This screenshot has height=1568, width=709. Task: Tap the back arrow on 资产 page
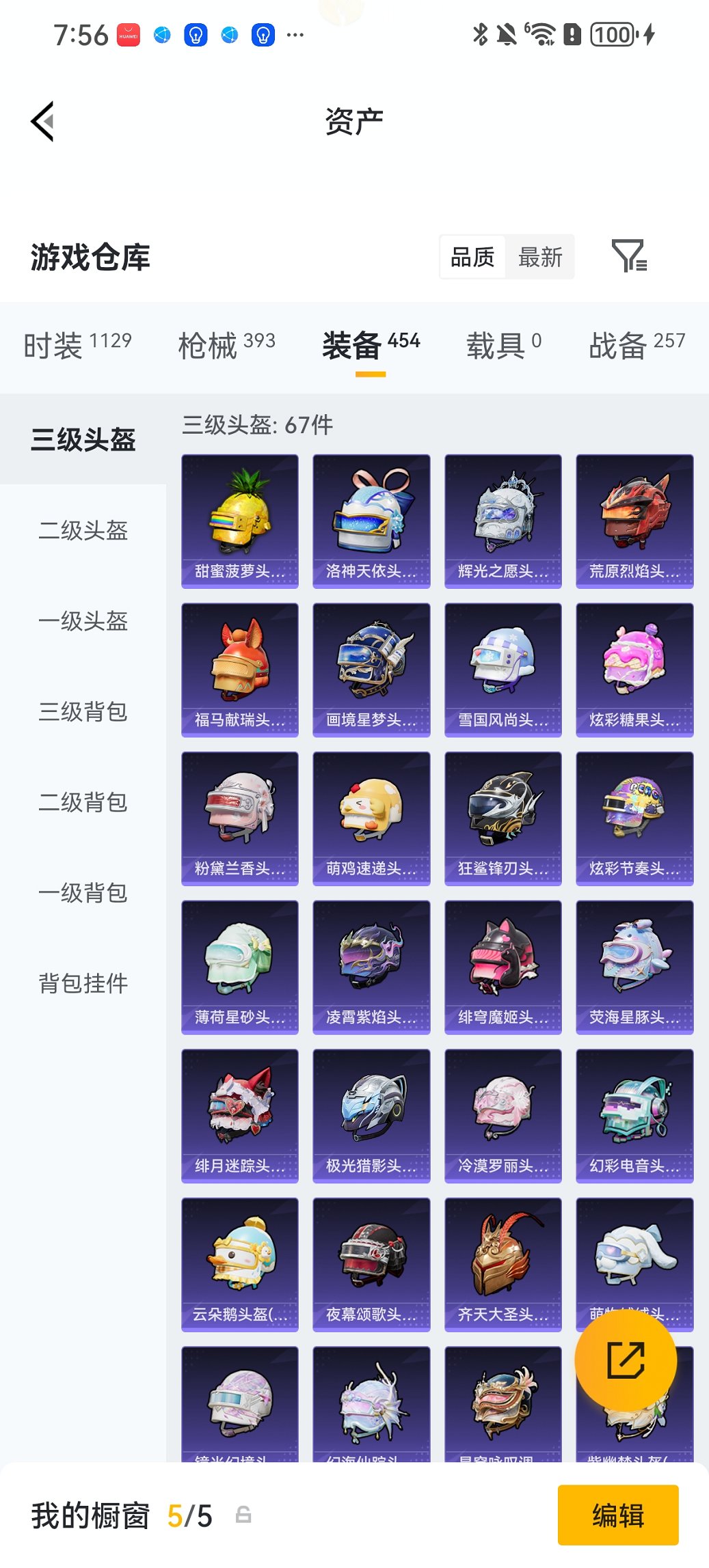[42, 120]
